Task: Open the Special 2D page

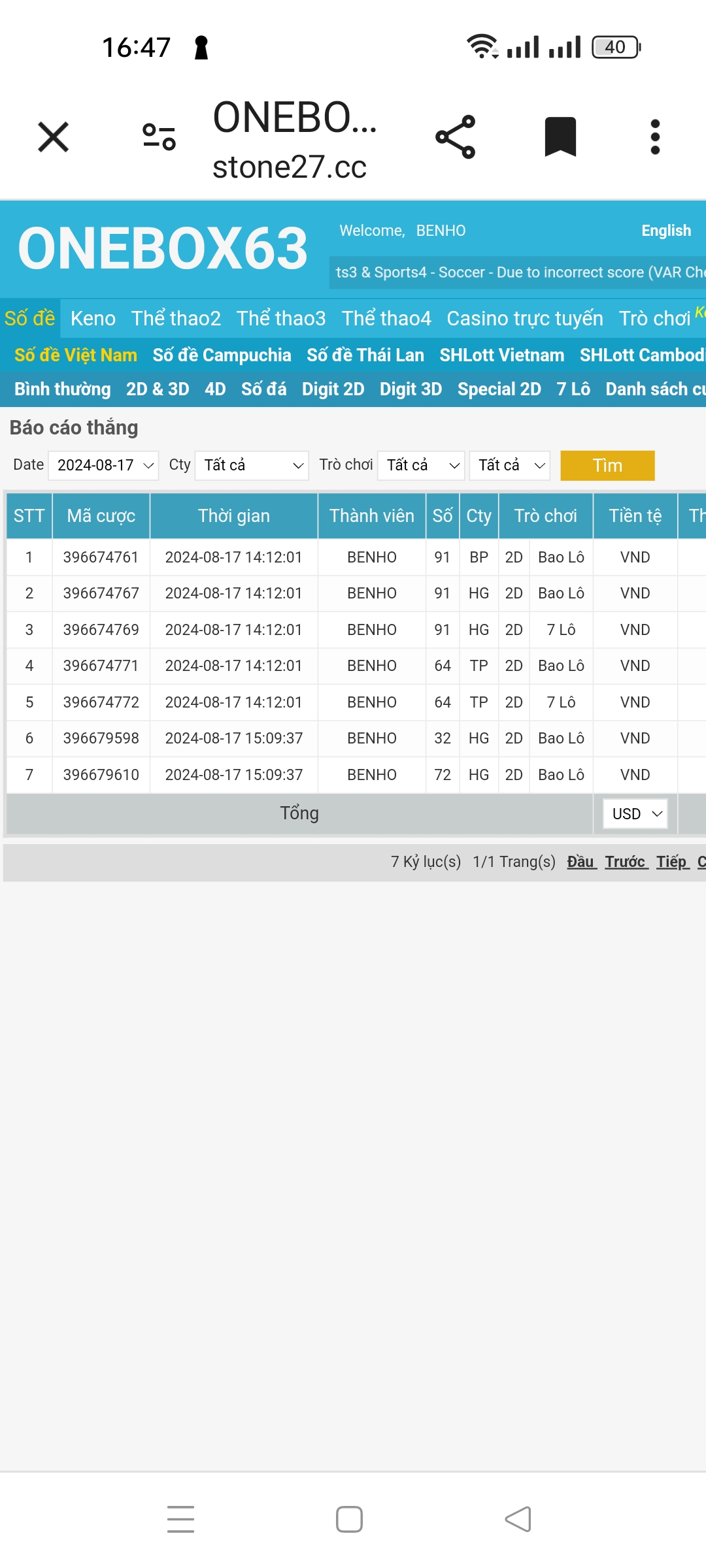Action: tap(499, 389)
